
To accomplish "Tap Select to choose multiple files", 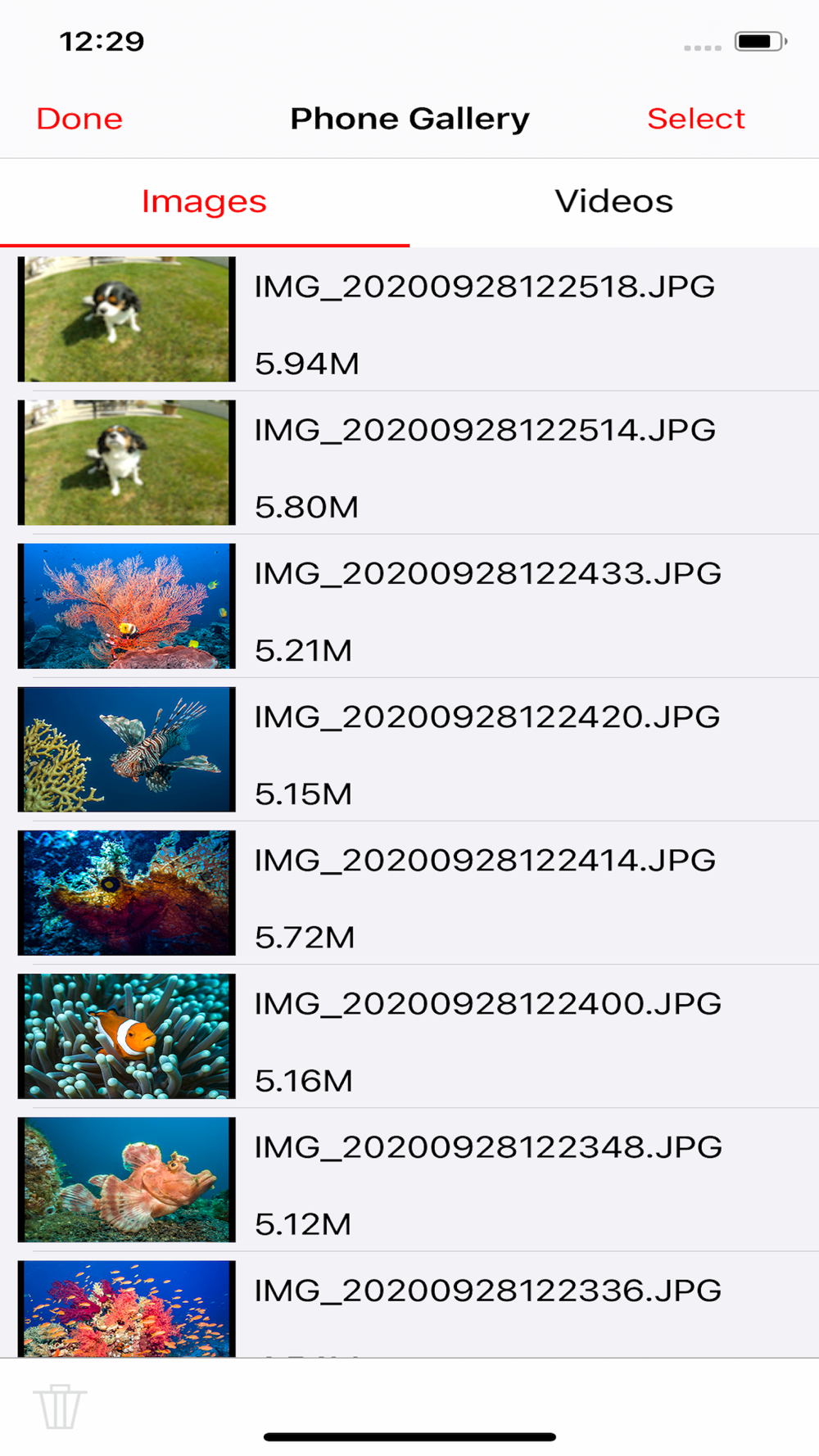I will click(695, 119).
